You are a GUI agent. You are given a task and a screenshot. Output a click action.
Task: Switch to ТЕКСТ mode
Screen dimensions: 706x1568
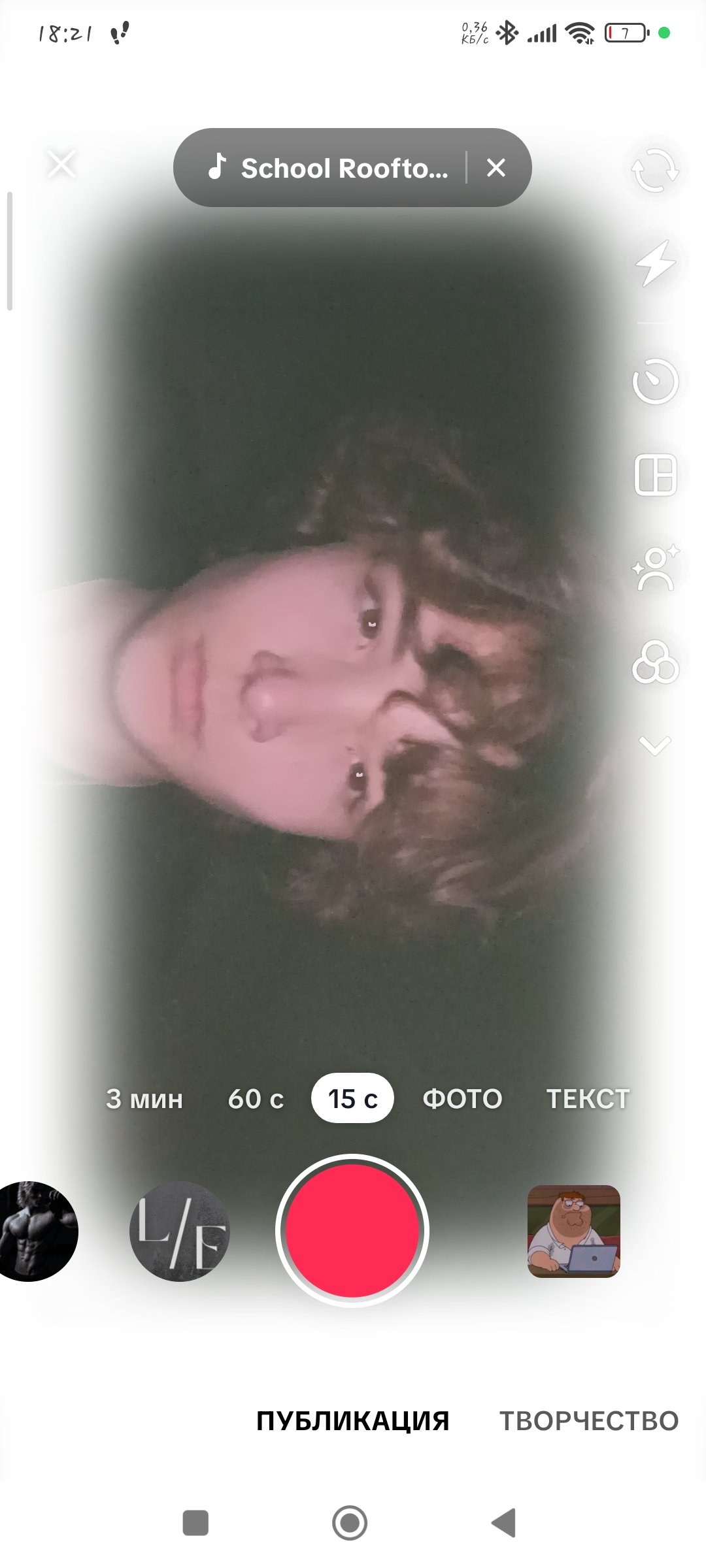588,1099
